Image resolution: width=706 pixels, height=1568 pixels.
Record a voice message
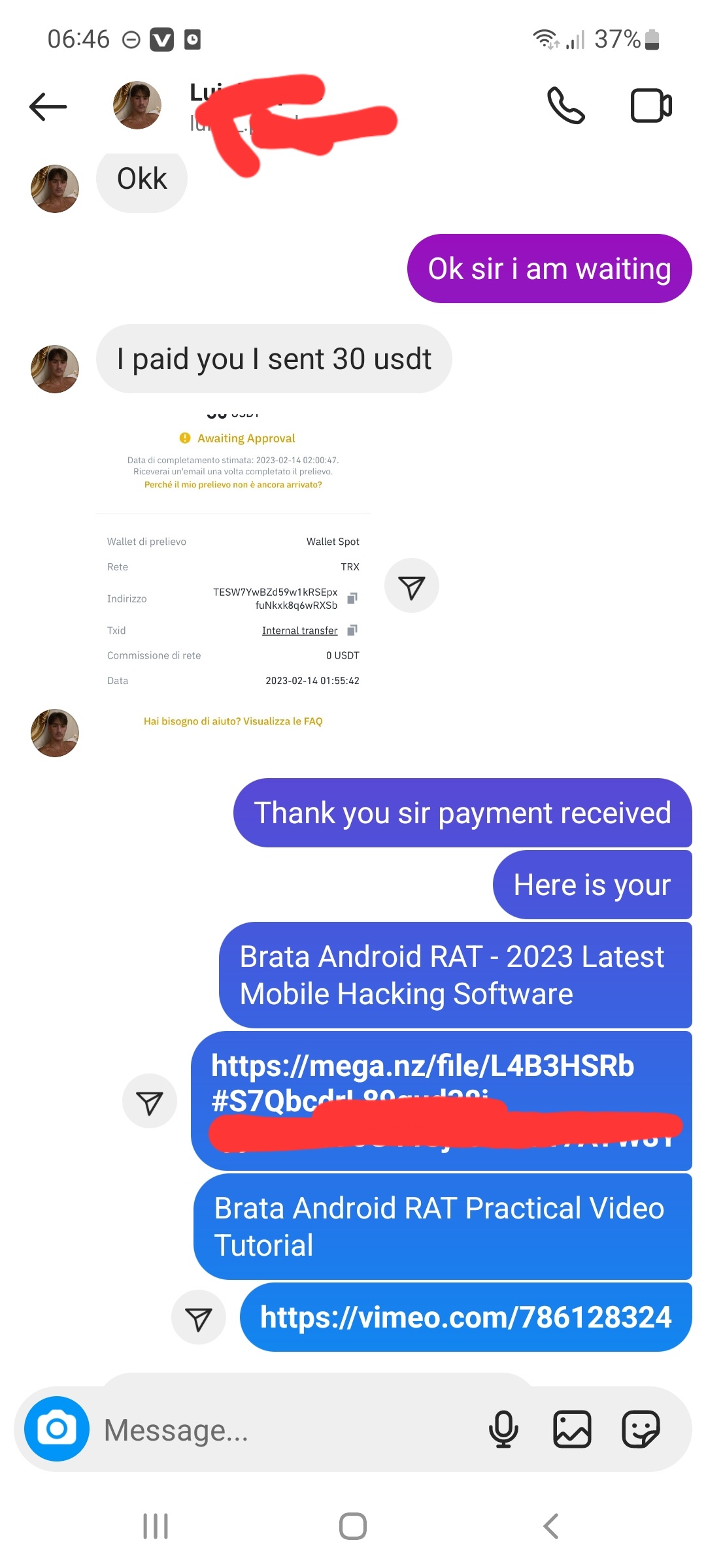[x=503, y=1429]
